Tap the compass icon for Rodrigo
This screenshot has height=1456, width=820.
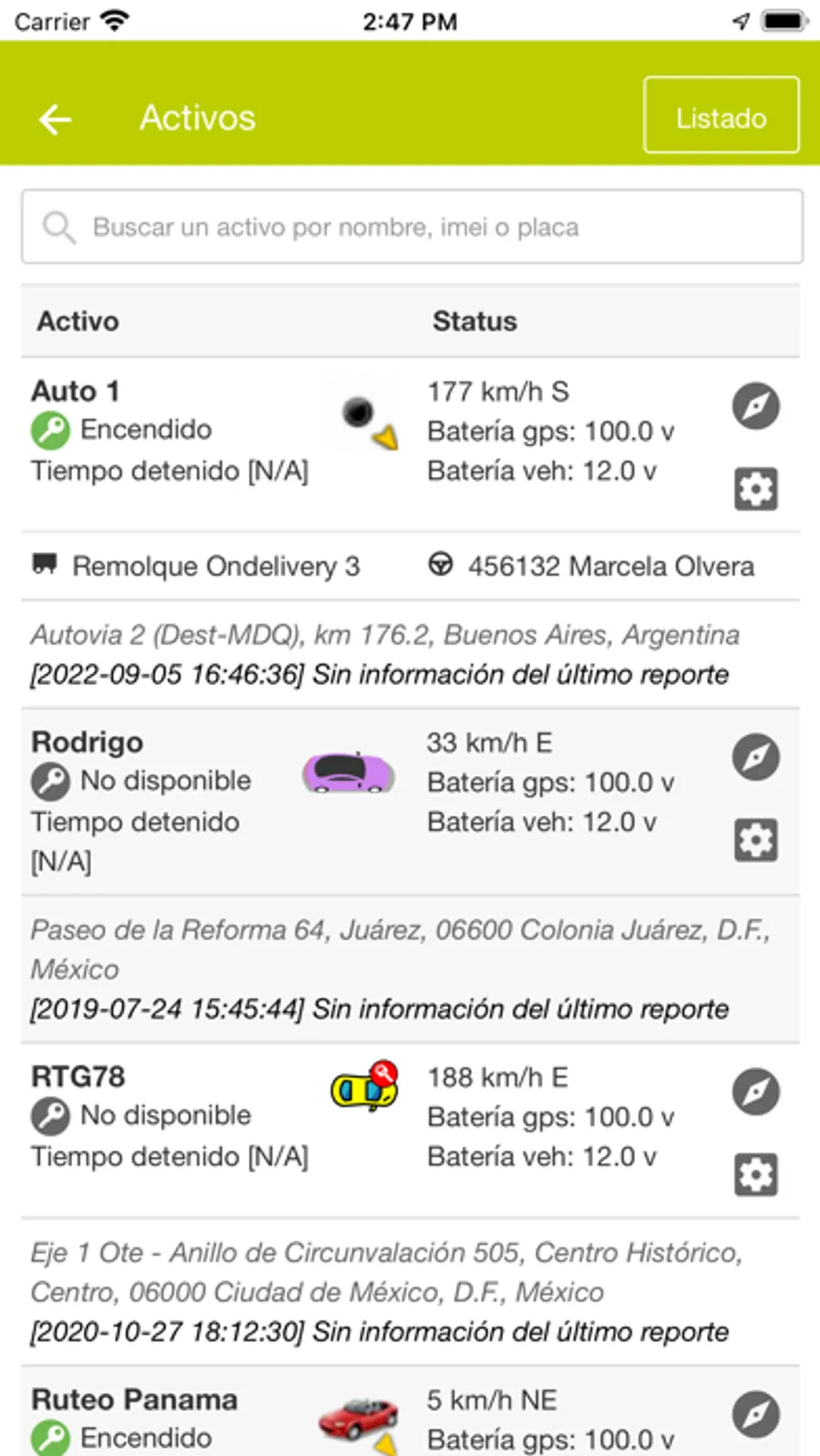[756, 757]
